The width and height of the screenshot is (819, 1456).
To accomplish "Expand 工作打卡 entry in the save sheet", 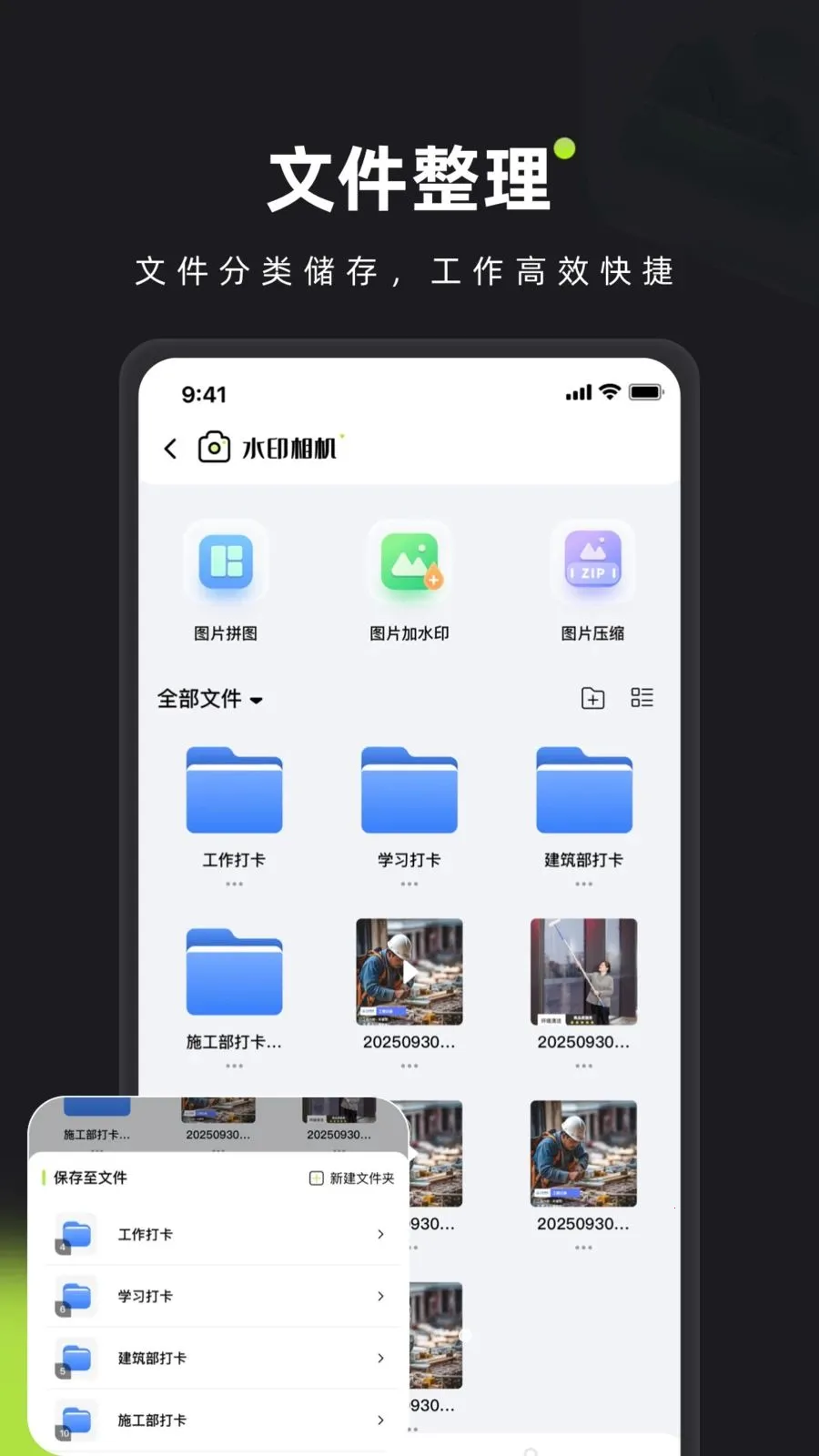I will coord(379,1234).
